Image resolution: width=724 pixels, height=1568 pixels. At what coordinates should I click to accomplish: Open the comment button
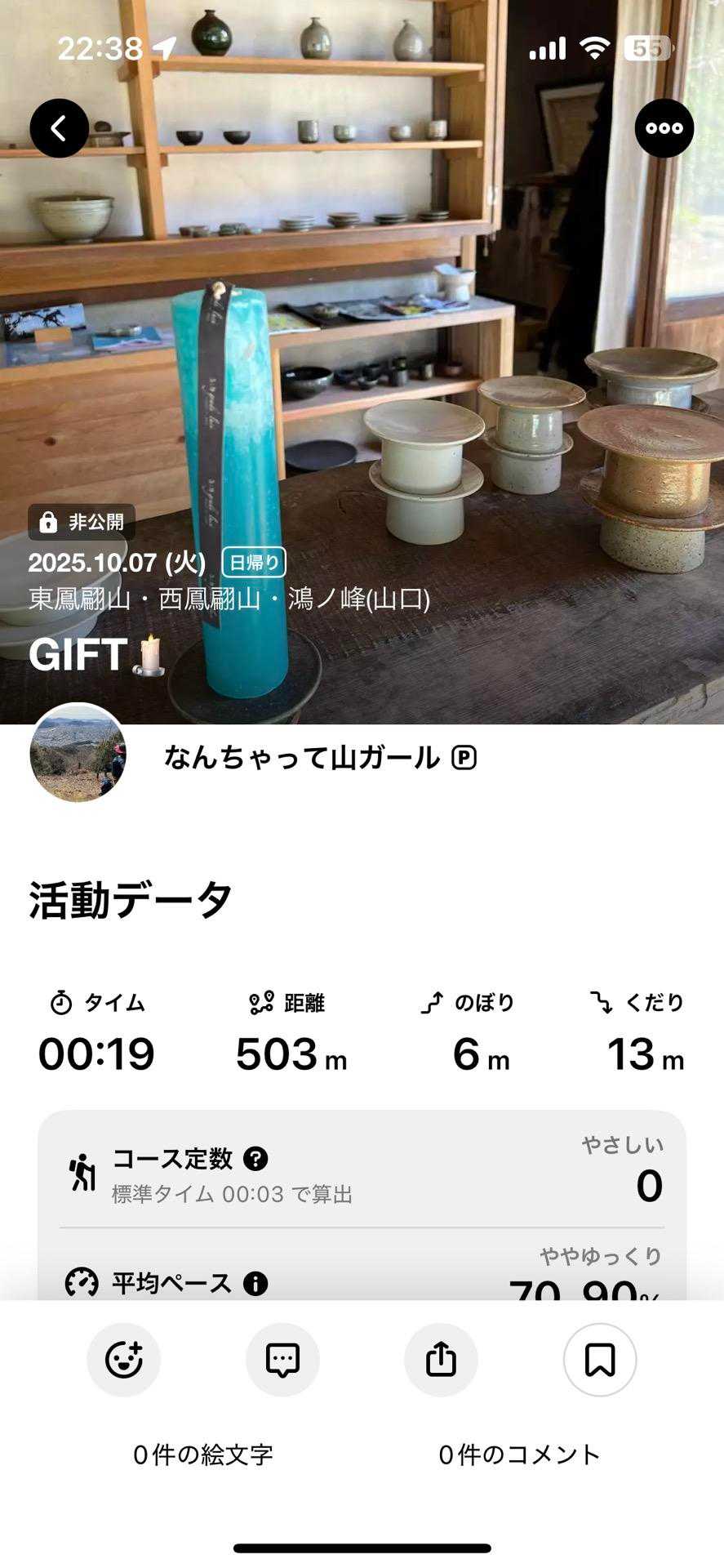282,1360
